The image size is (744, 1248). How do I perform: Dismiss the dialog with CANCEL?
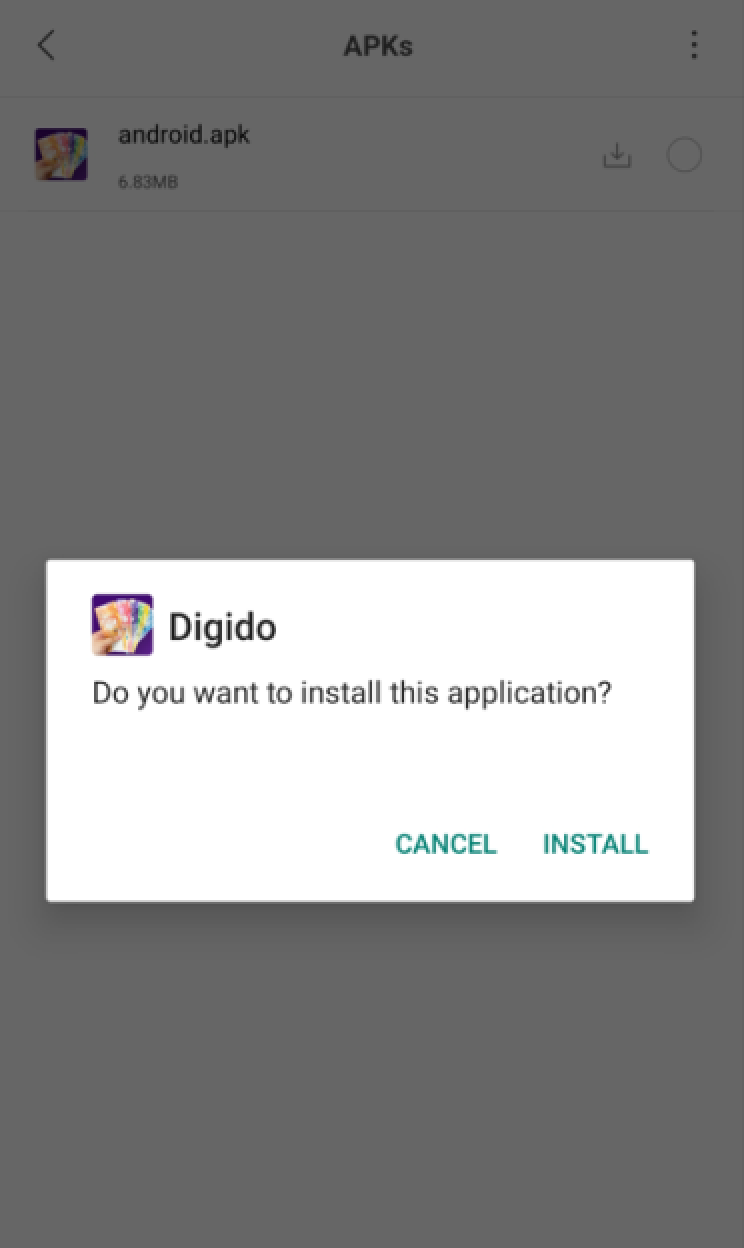[x=446, y=844]
